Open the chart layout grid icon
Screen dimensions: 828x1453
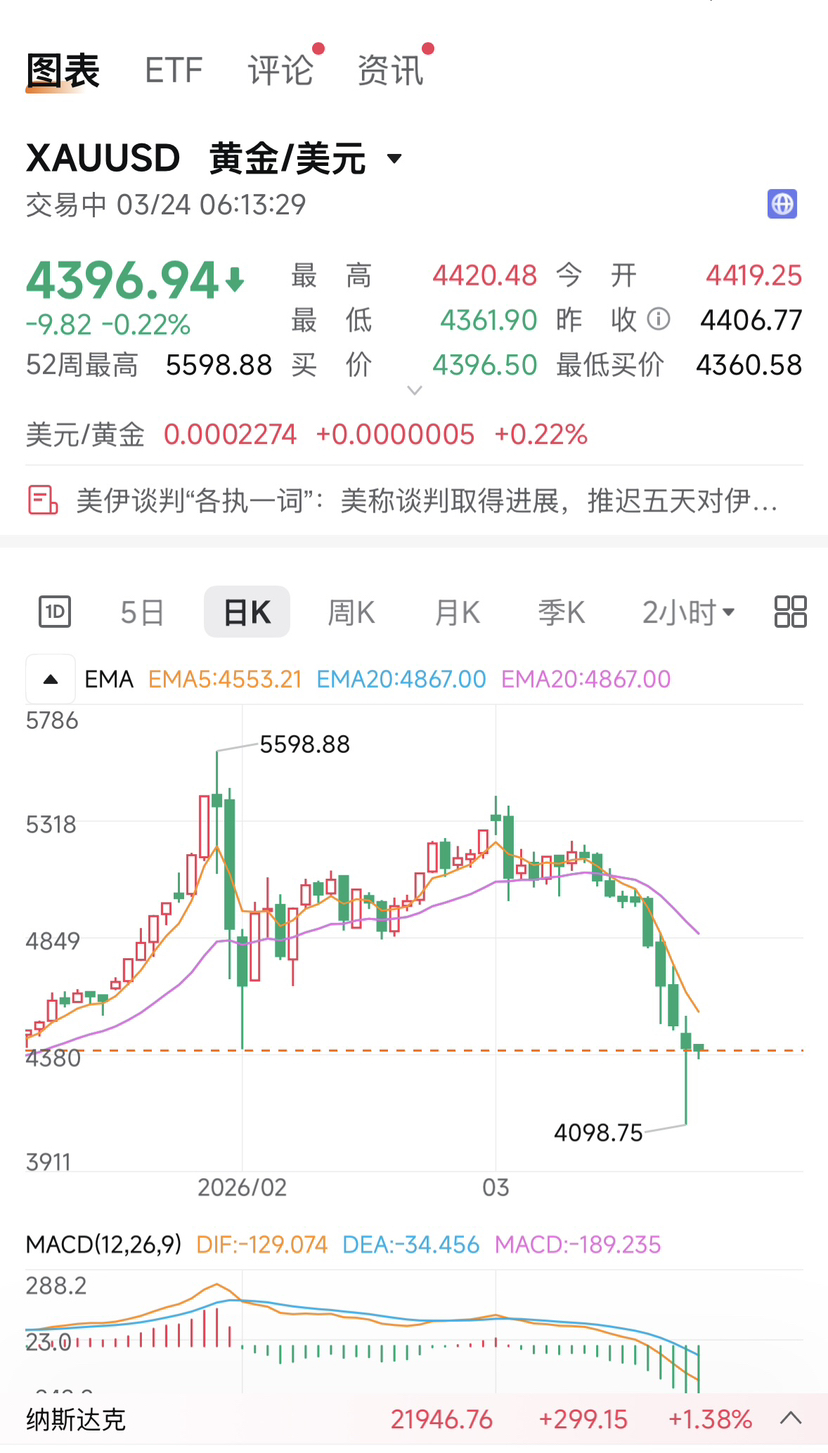point(790,612)
